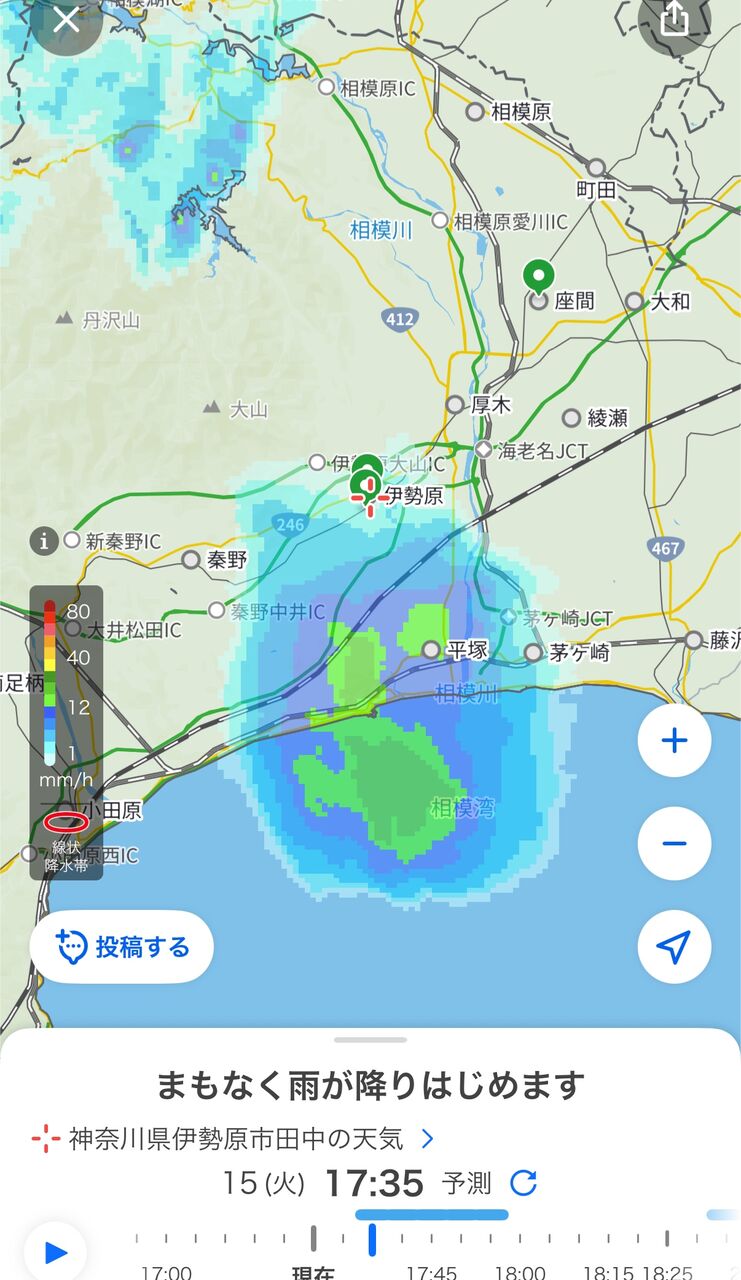
Task: Zoom in the map with plus button
Action: (x=674, y=741)
